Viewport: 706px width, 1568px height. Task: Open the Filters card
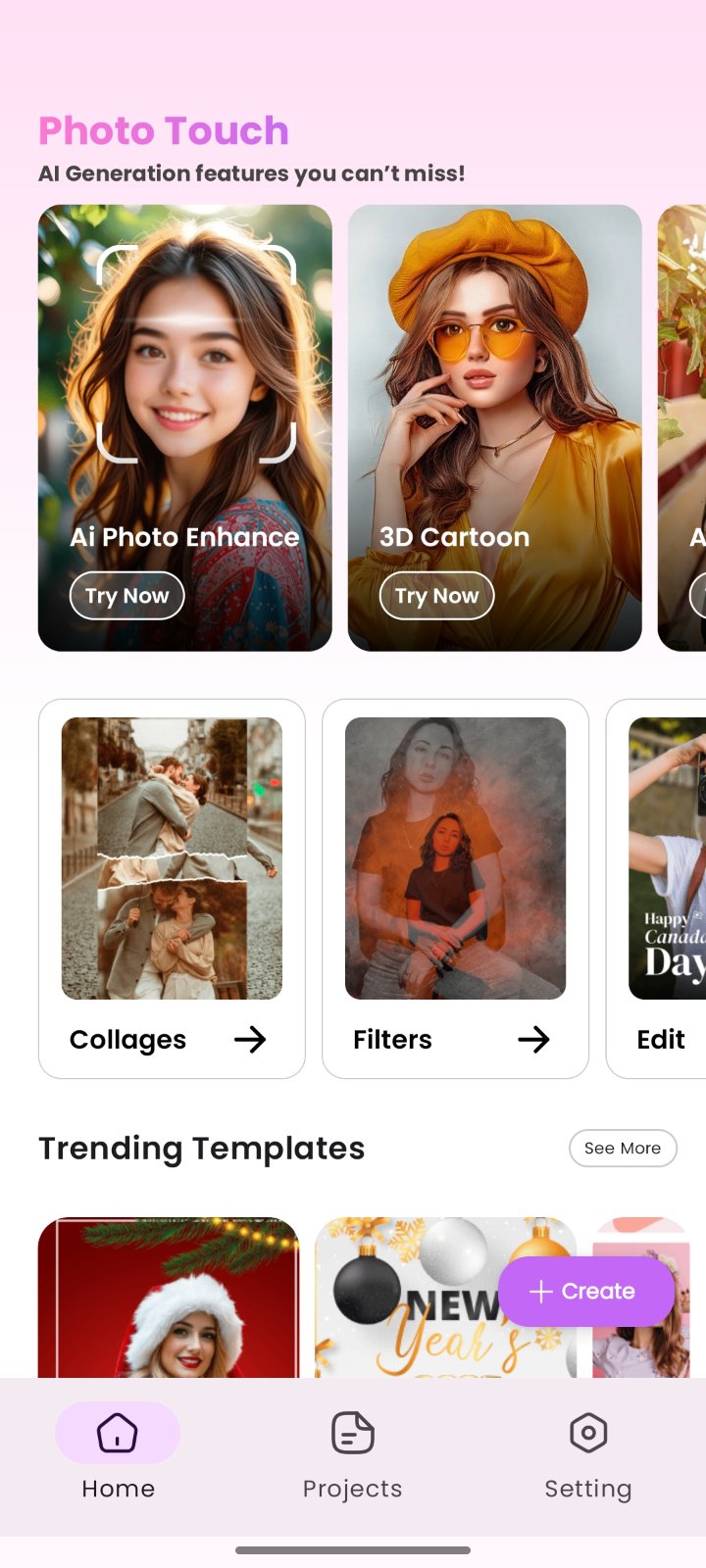[x=455, y=888]
